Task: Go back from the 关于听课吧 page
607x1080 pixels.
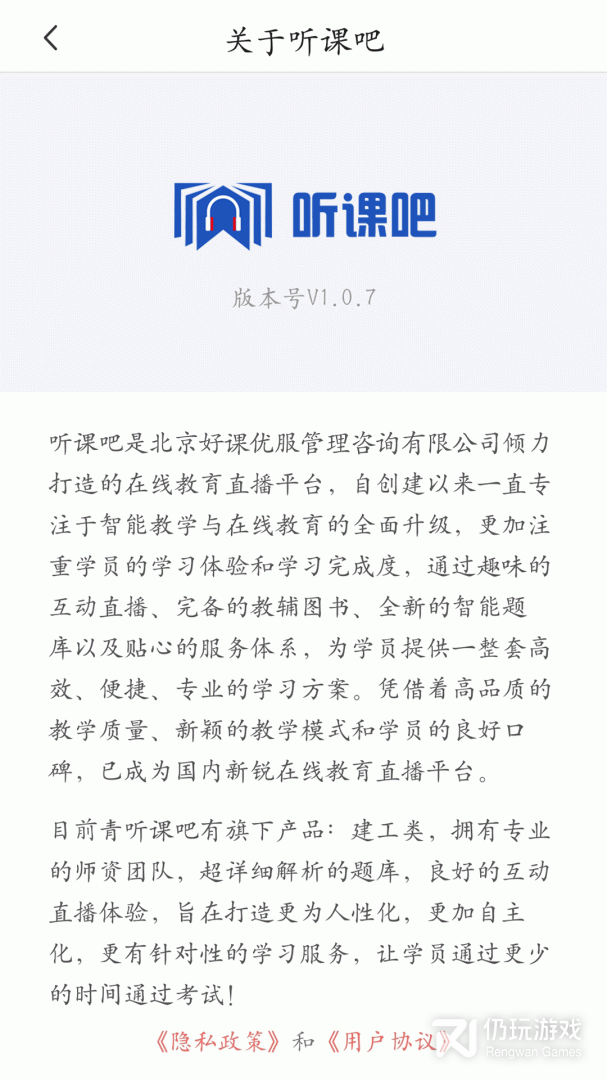Action: click(51, 38)
